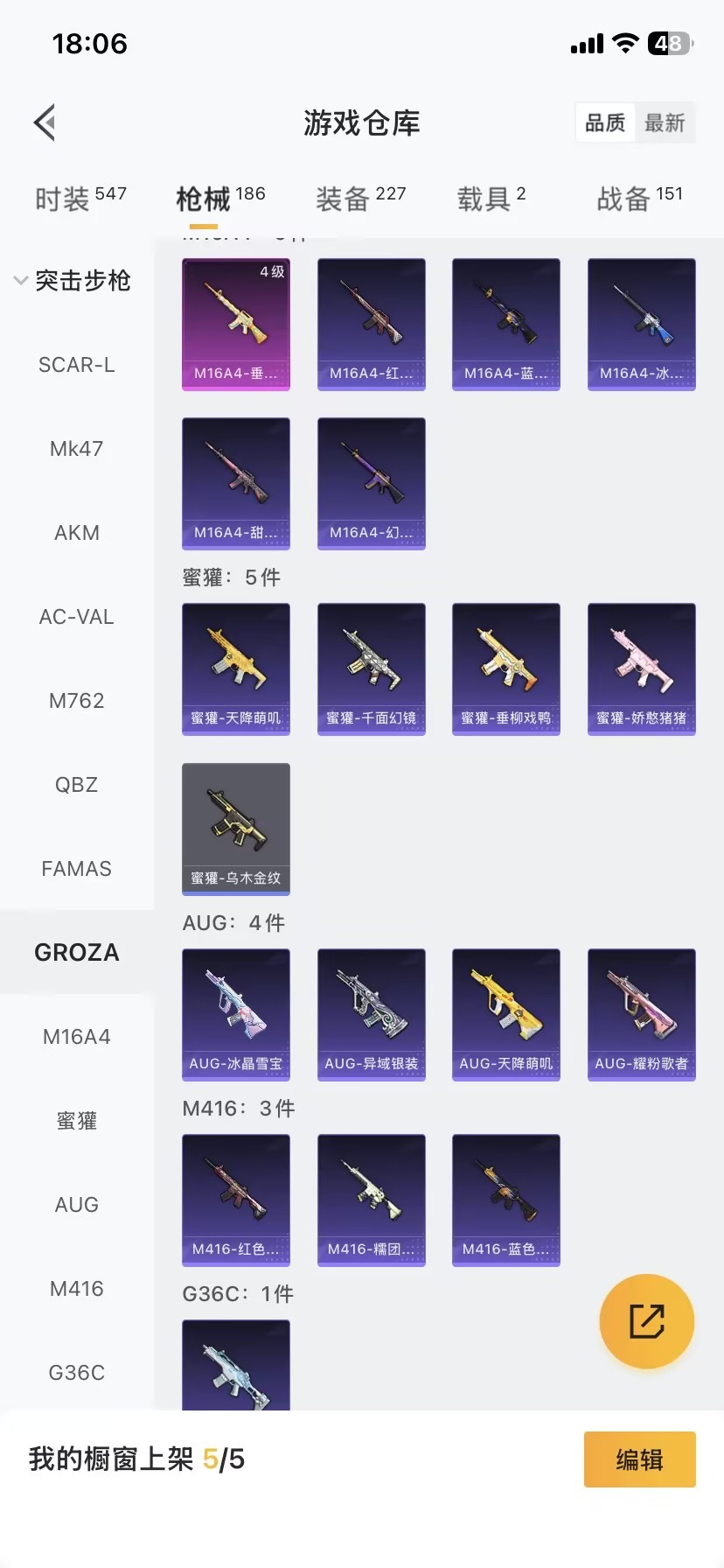Collapse the 突击步枪 category
The width and height of the screenshot is (724, 1568).
coord(21,281)
